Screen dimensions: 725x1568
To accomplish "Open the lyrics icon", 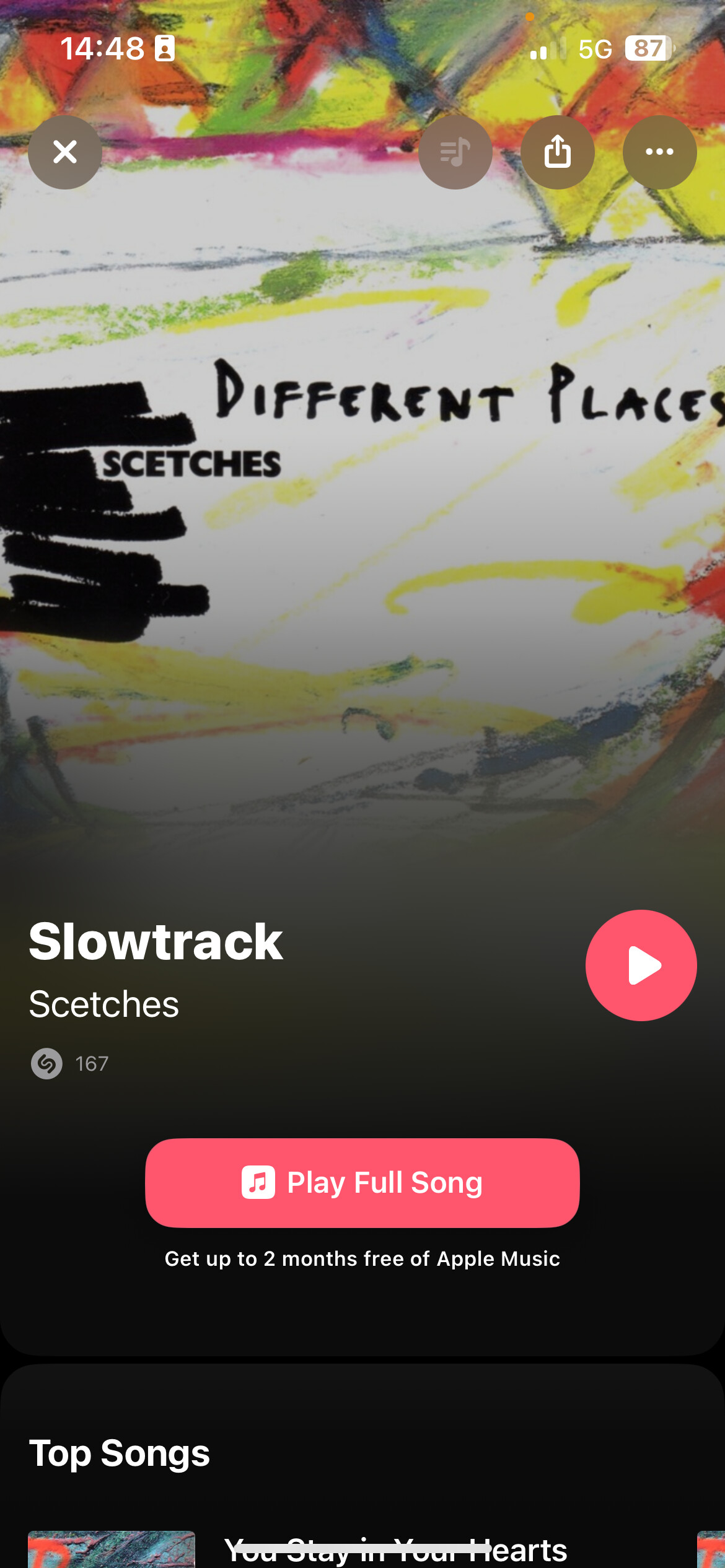I will coord(455,152).
